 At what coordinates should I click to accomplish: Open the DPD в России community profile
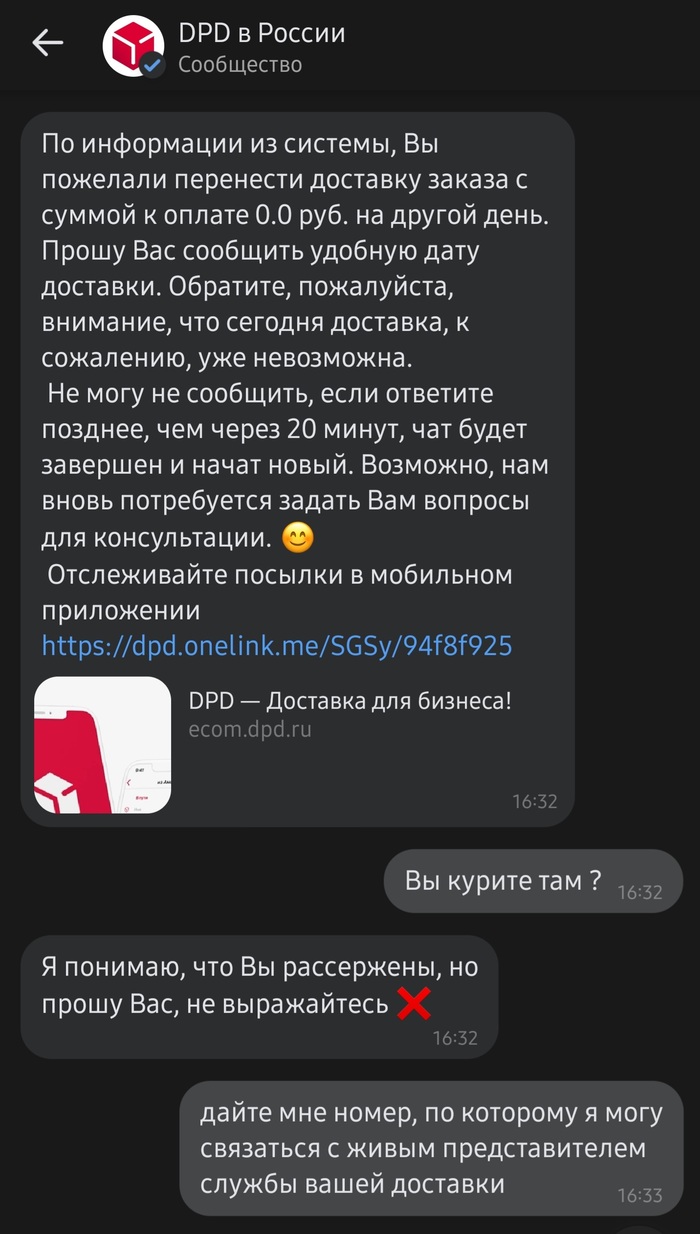pos(260,47)
